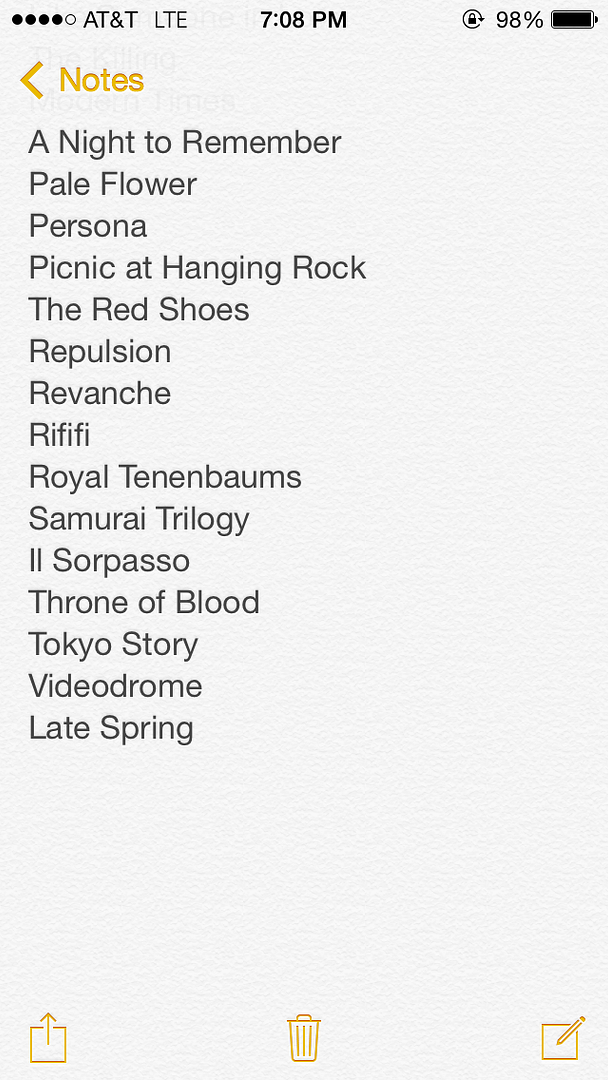
Task: Delete this note with the trash icon
Action: (x=304, y=1037)
